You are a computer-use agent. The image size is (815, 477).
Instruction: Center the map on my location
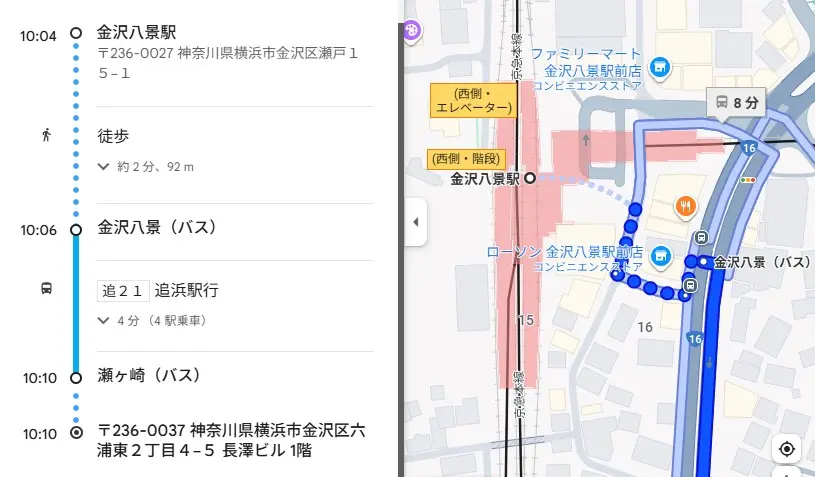coord(787,449)
